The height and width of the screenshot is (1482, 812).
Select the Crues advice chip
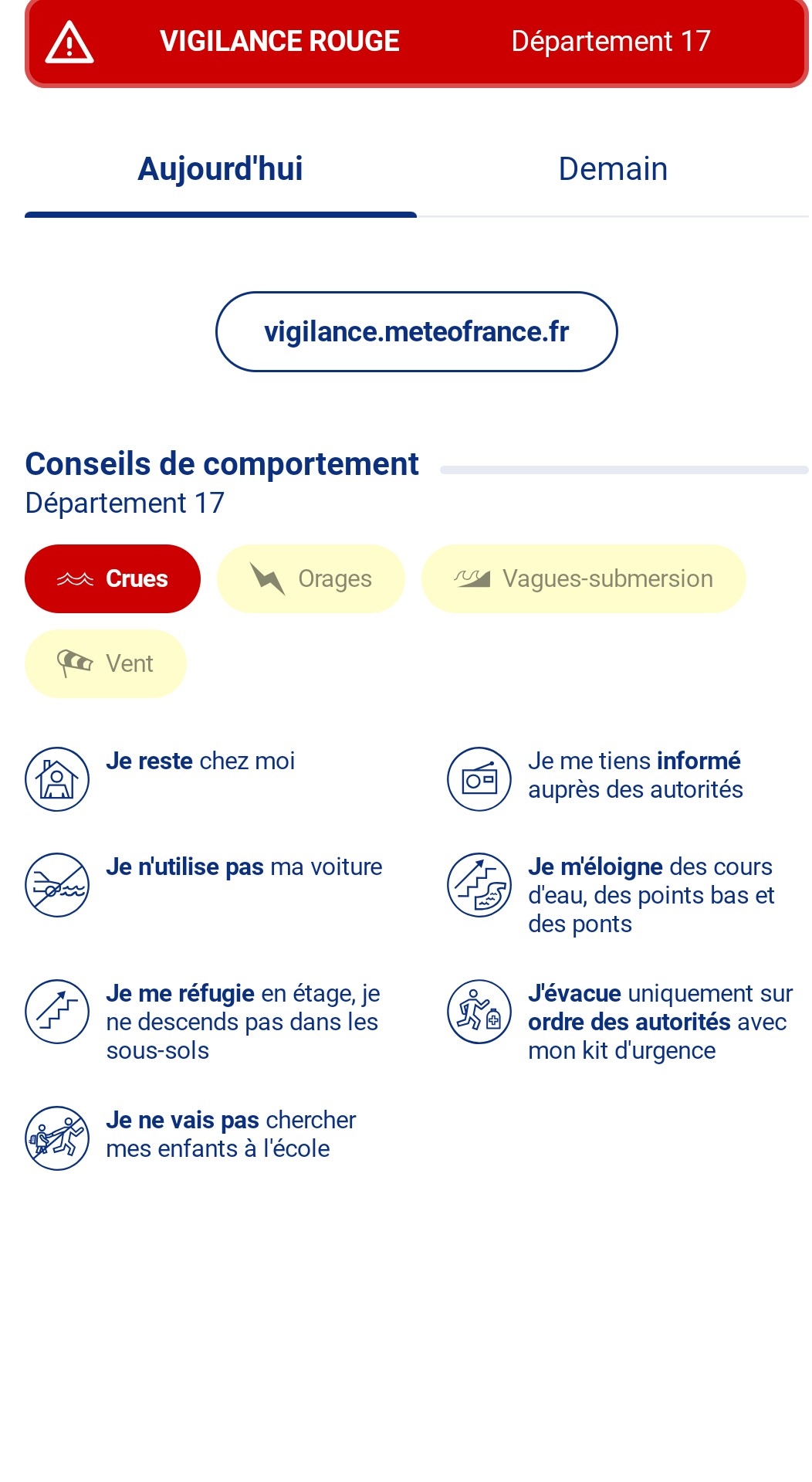[x=113, y=579]
